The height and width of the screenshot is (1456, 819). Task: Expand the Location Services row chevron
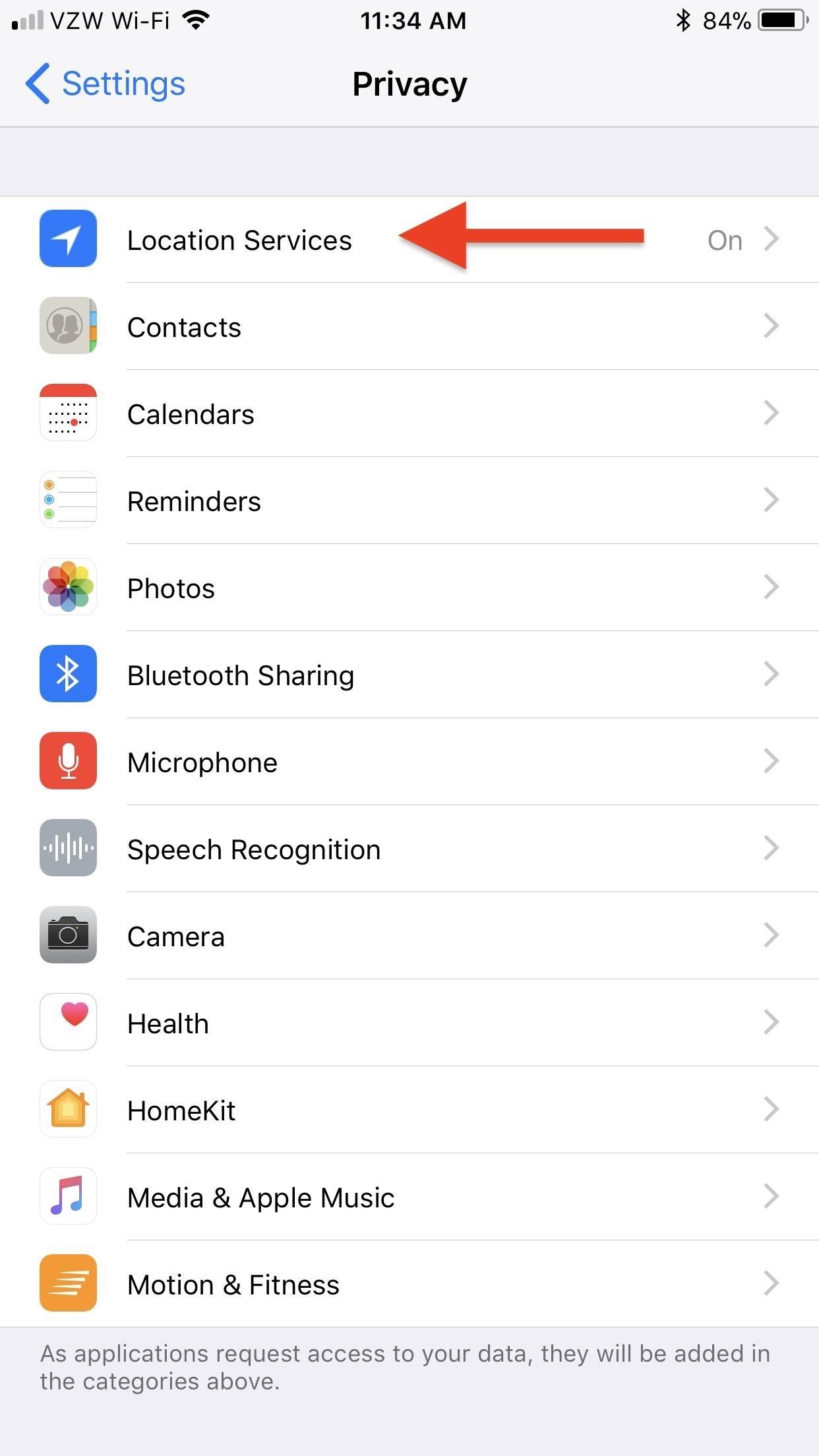click(772, 239)
